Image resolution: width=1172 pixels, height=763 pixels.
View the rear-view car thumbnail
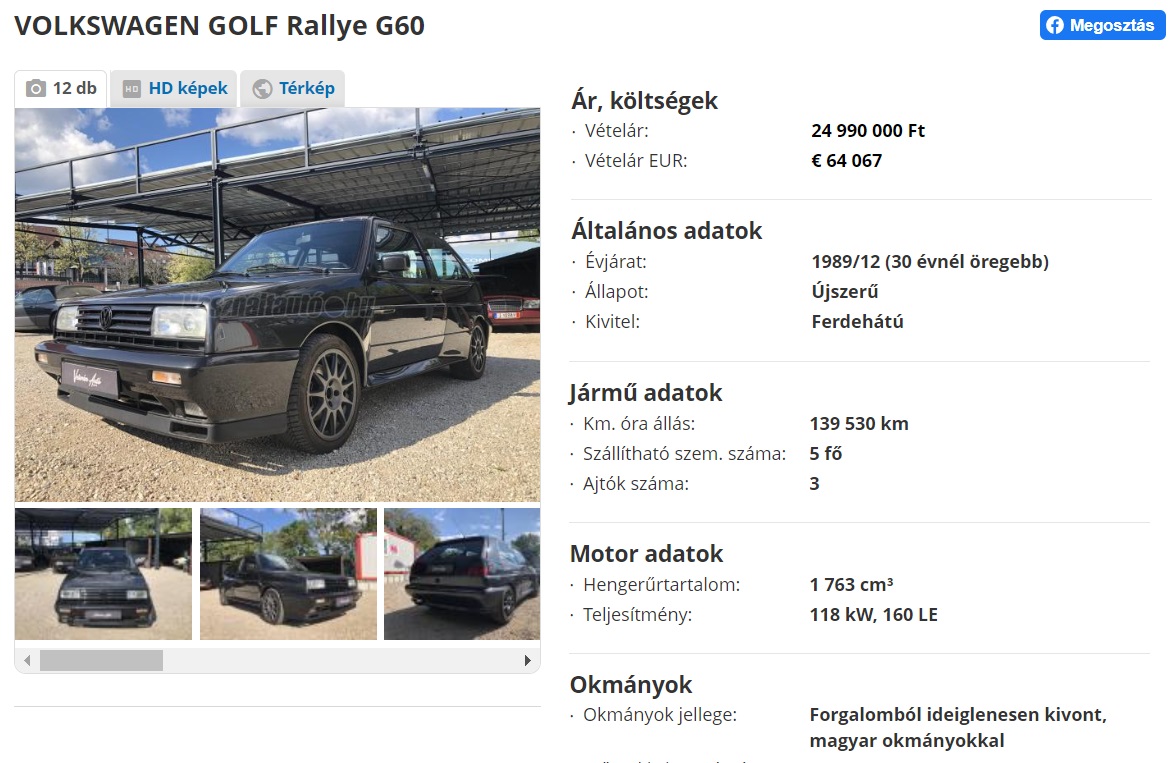click(462, 574)
